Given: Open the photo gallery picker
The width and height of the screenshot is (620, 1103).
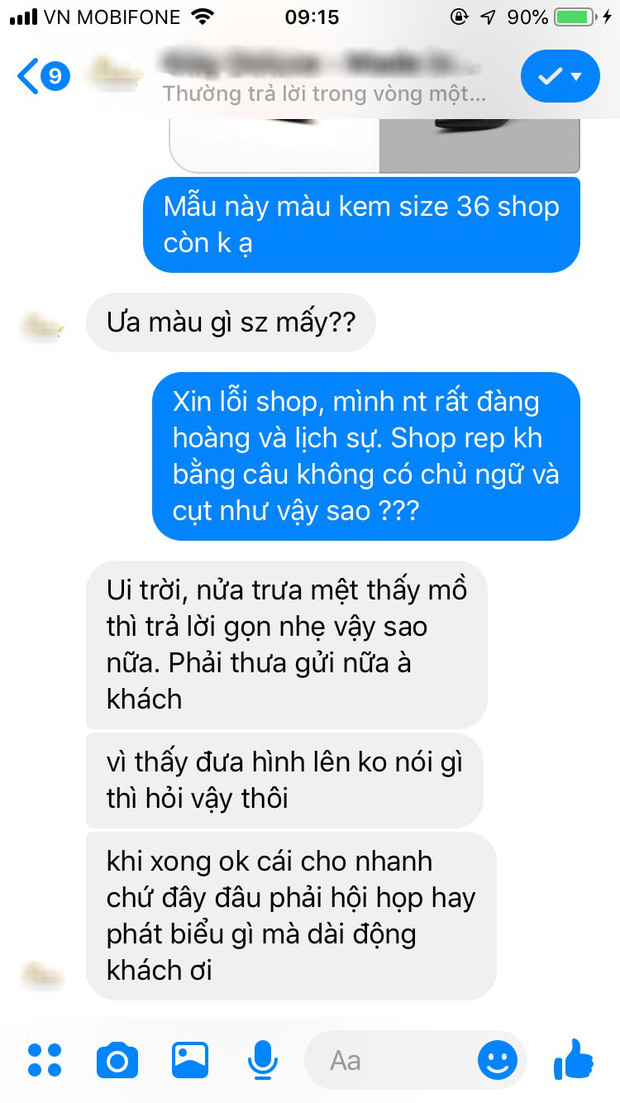Looking at the screenshot, I should pos(190,1060).
